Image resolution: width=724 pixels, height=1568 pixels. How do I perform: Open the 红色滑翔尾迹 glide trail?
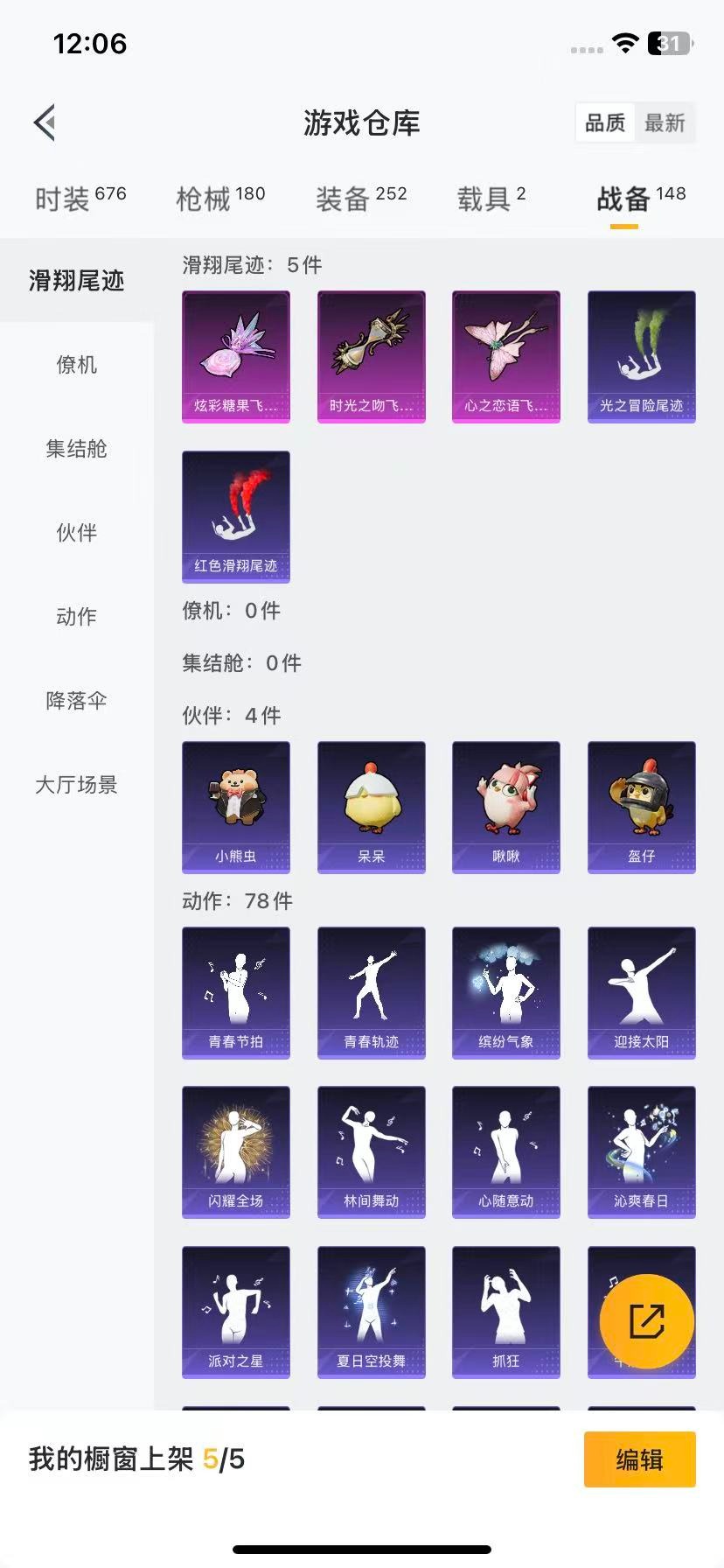(x=235, y=516)
